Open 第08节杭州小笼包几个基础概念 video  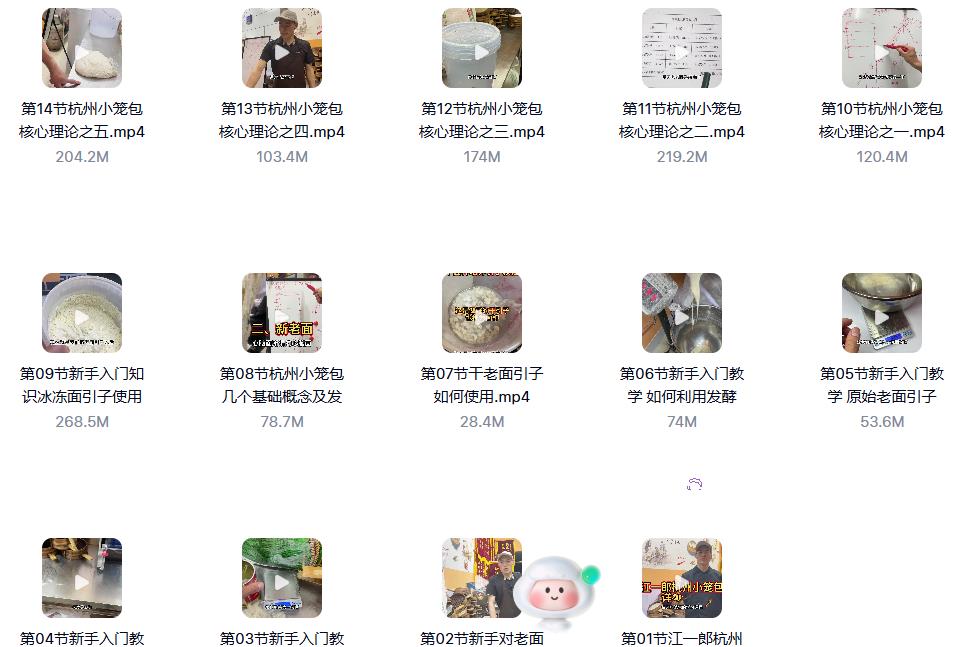click(282, 314)
